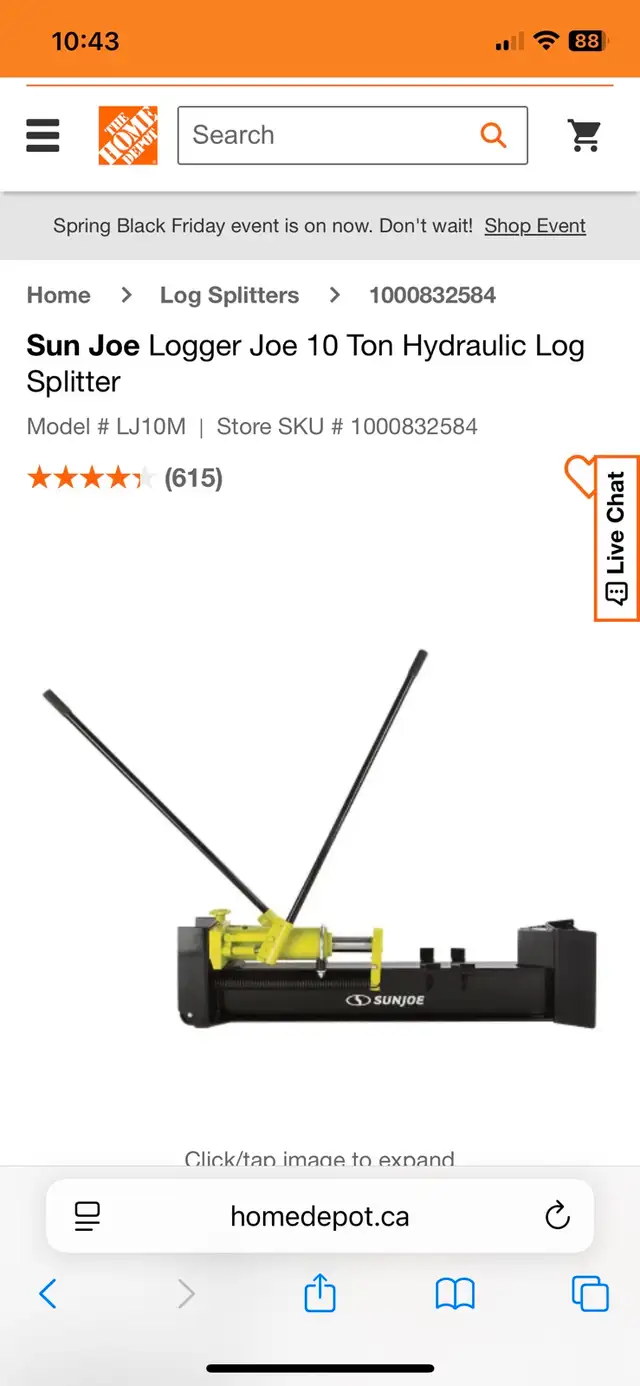Start a Live Chat
Screen dimensions: 640x1386
tap(617, 538)
